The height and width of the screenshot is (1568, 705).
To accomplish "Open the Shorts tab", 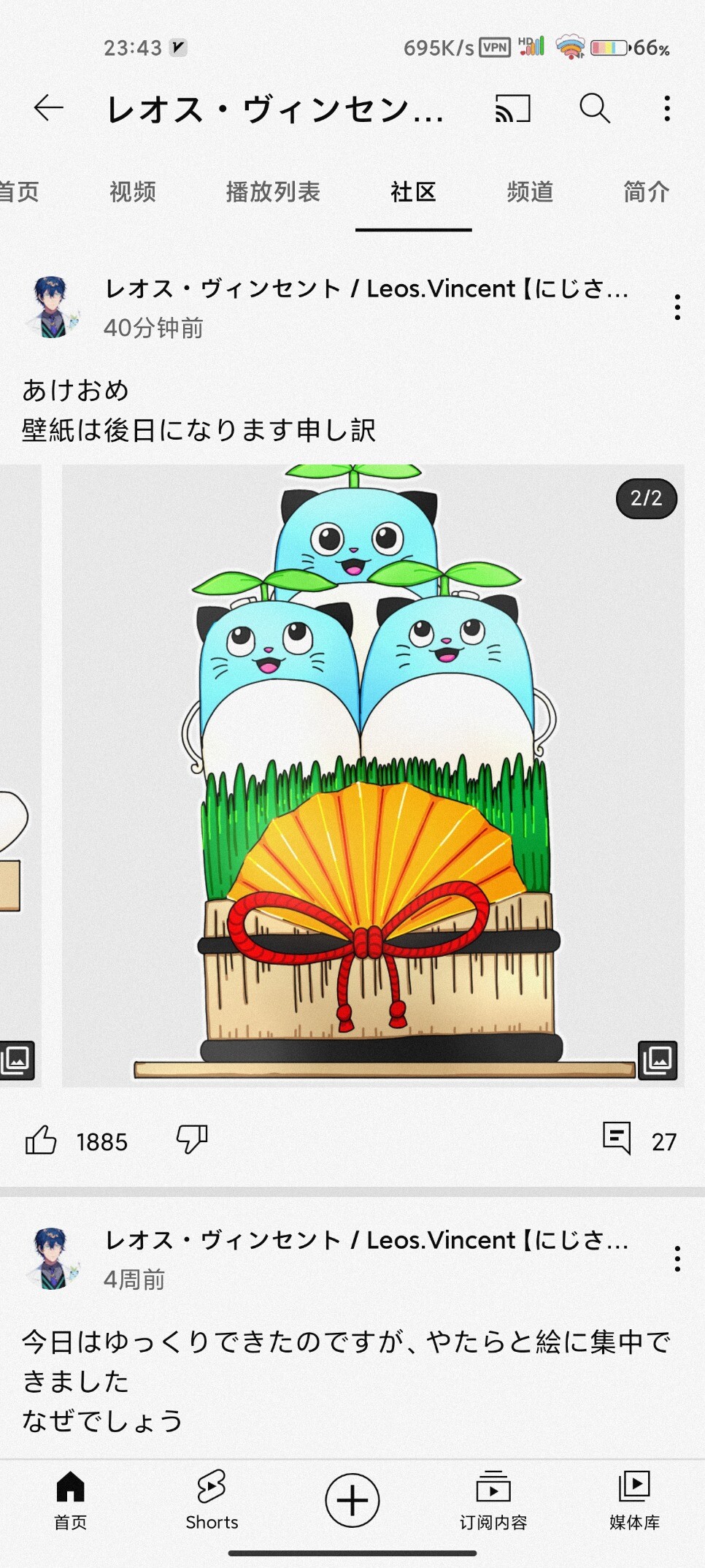I will pyautogui.click(x=212, y=1500).
